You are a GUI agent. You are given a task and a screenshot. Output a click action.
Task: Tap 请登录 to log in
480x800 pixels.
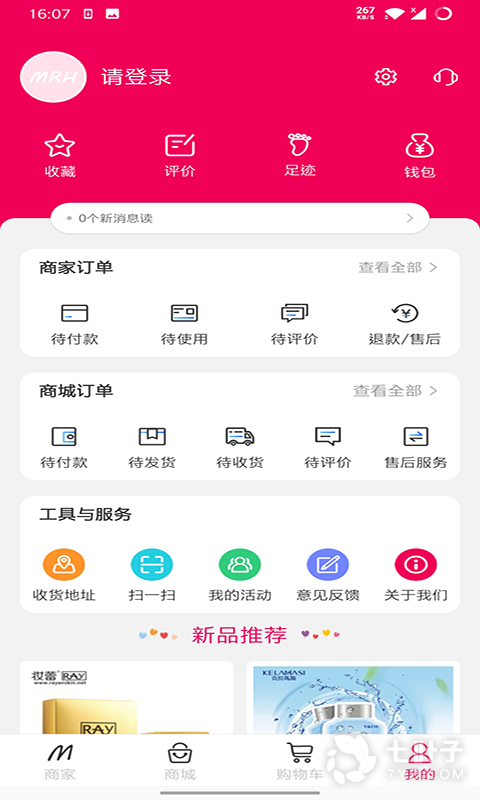(x=136, y=77)
